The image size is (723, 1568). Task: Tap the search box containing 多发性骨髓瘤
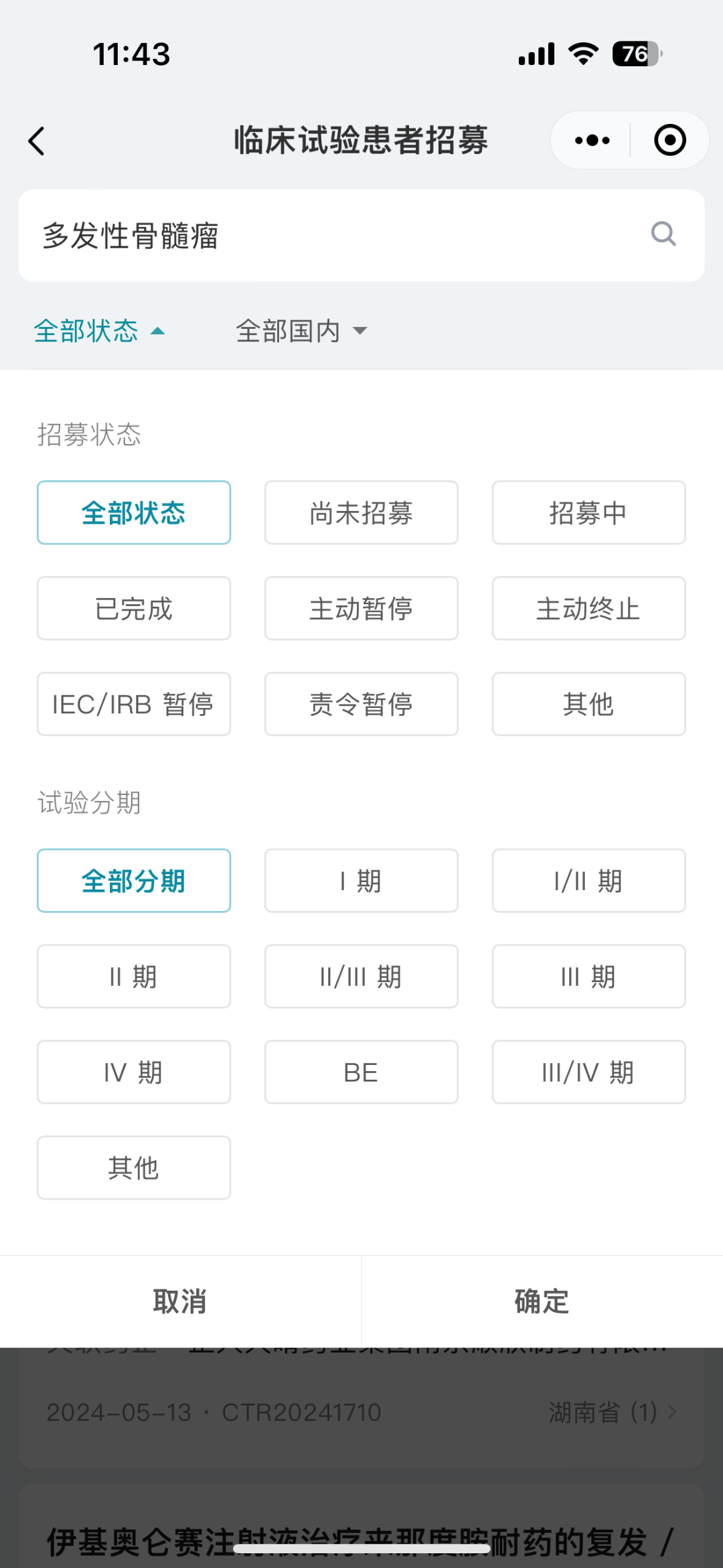point(361,236)
